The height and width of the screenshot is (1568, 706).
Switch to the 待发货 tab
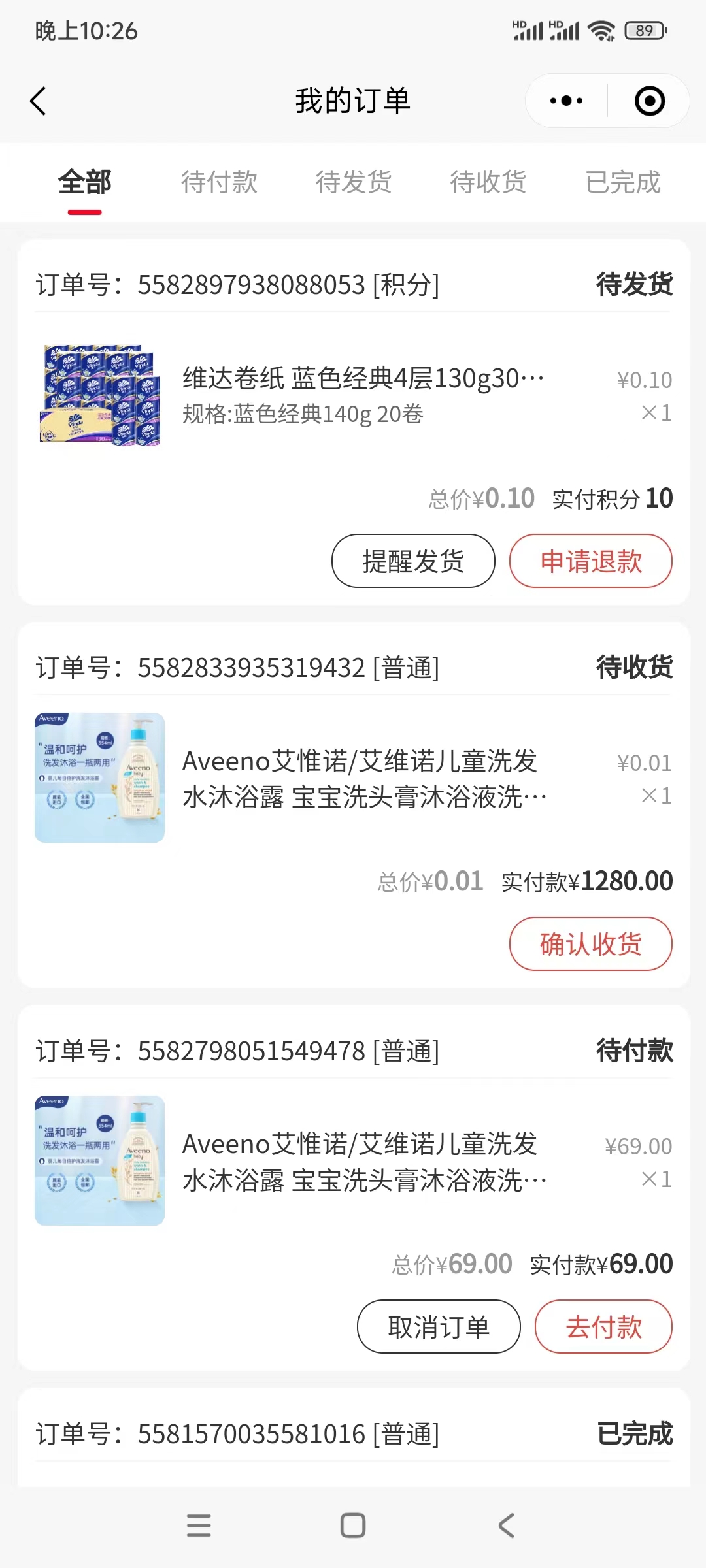(x=354, y=182)
